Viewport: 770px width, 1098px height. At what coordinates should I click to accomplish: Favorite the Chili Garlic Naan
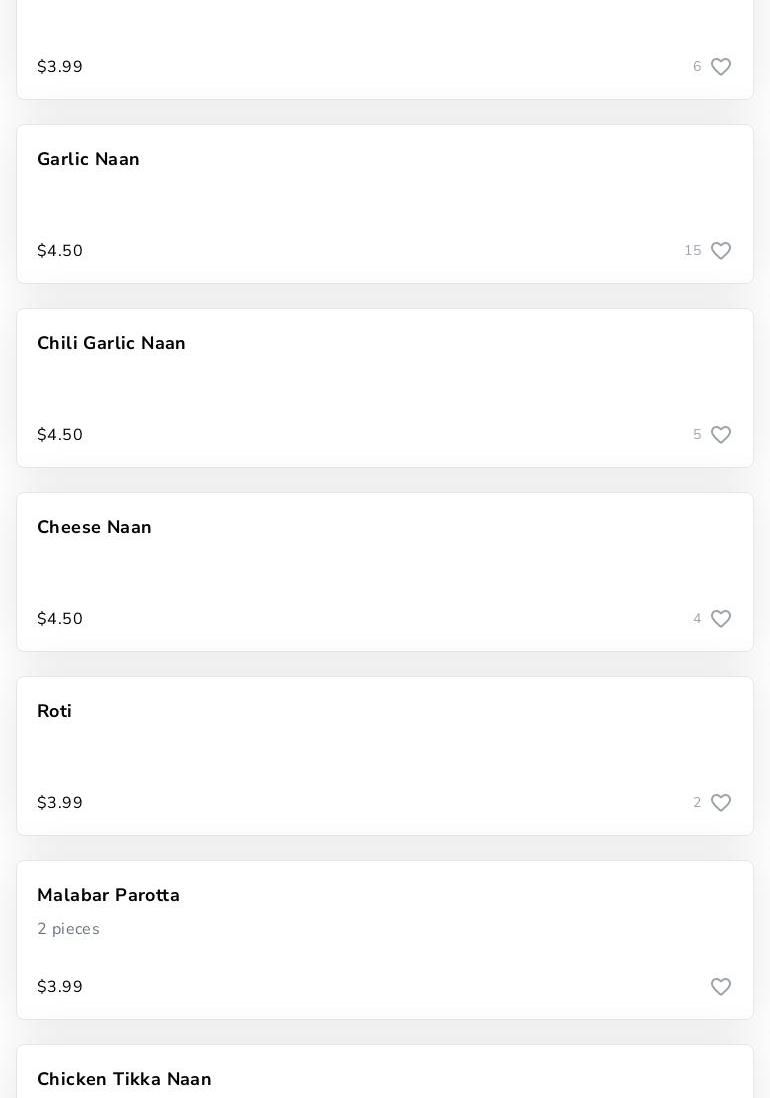pos(720,435)
